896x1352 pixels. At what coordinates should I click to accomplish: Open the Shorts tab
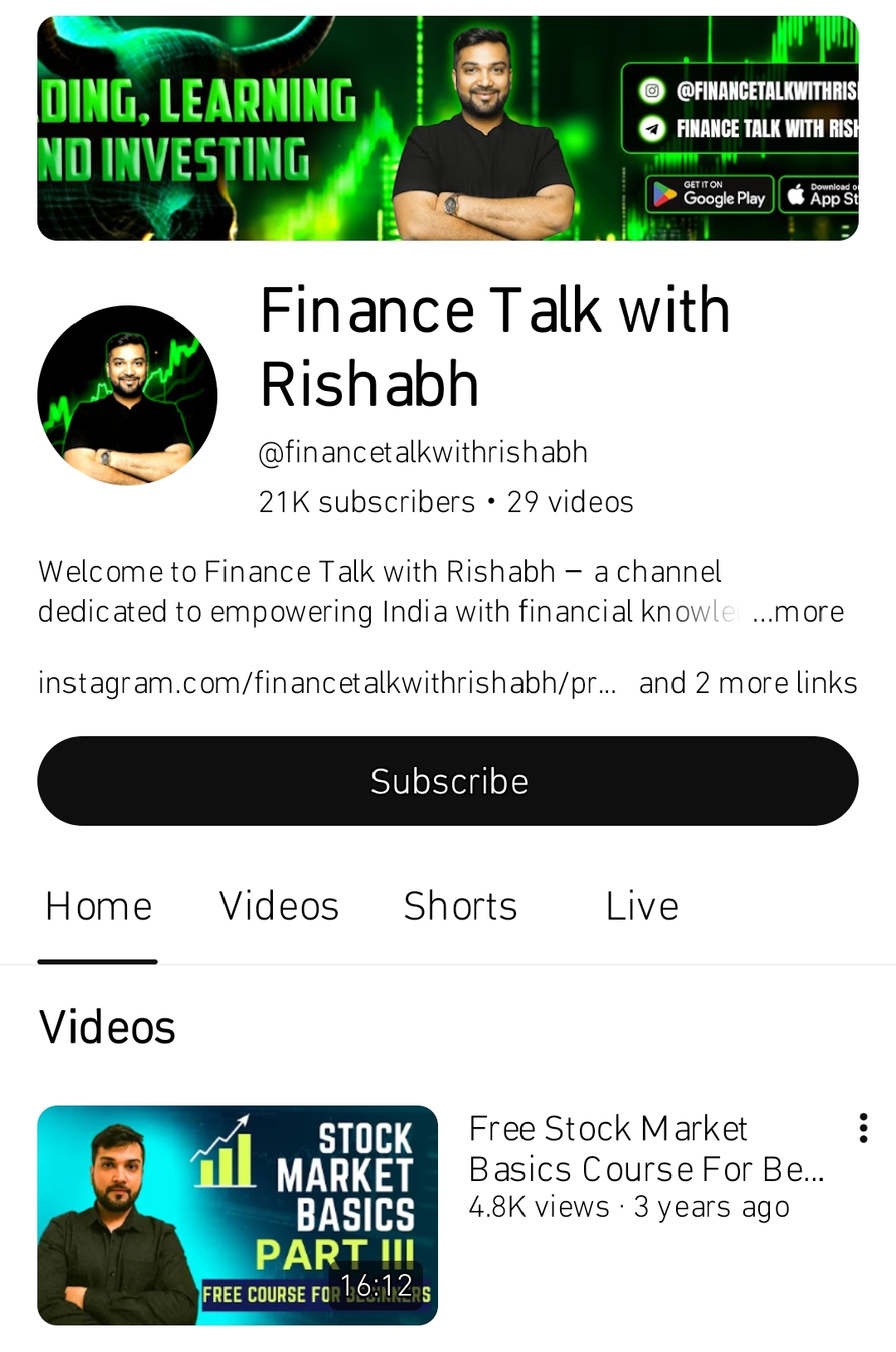[x=460, y=906]
